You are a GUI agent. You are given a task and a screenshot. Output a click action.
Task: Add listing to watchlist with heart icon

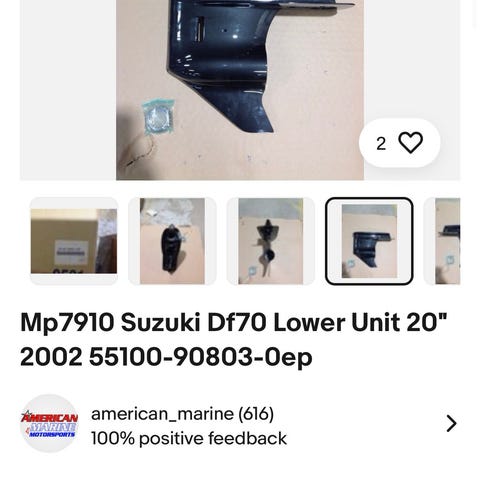point(399,143)
